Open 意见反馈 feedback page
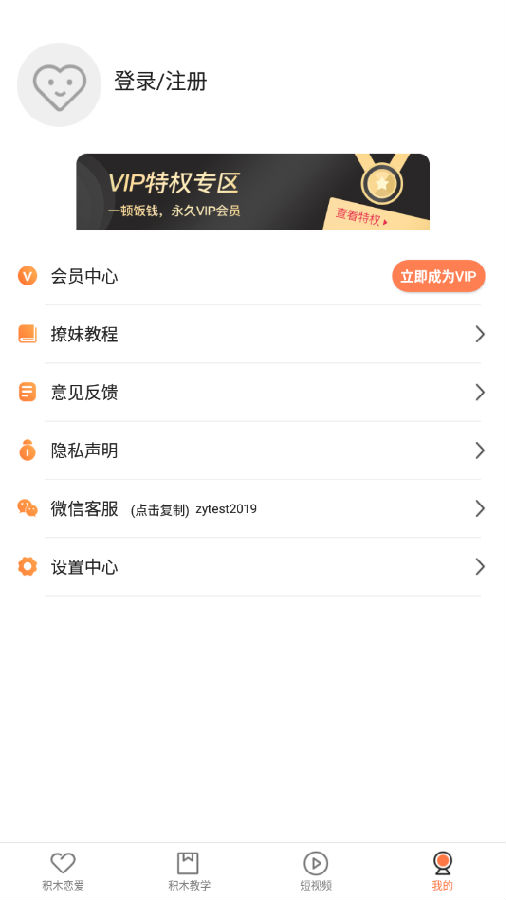The height and width of the screenshot is (900, 506). (x=253, y=392)
